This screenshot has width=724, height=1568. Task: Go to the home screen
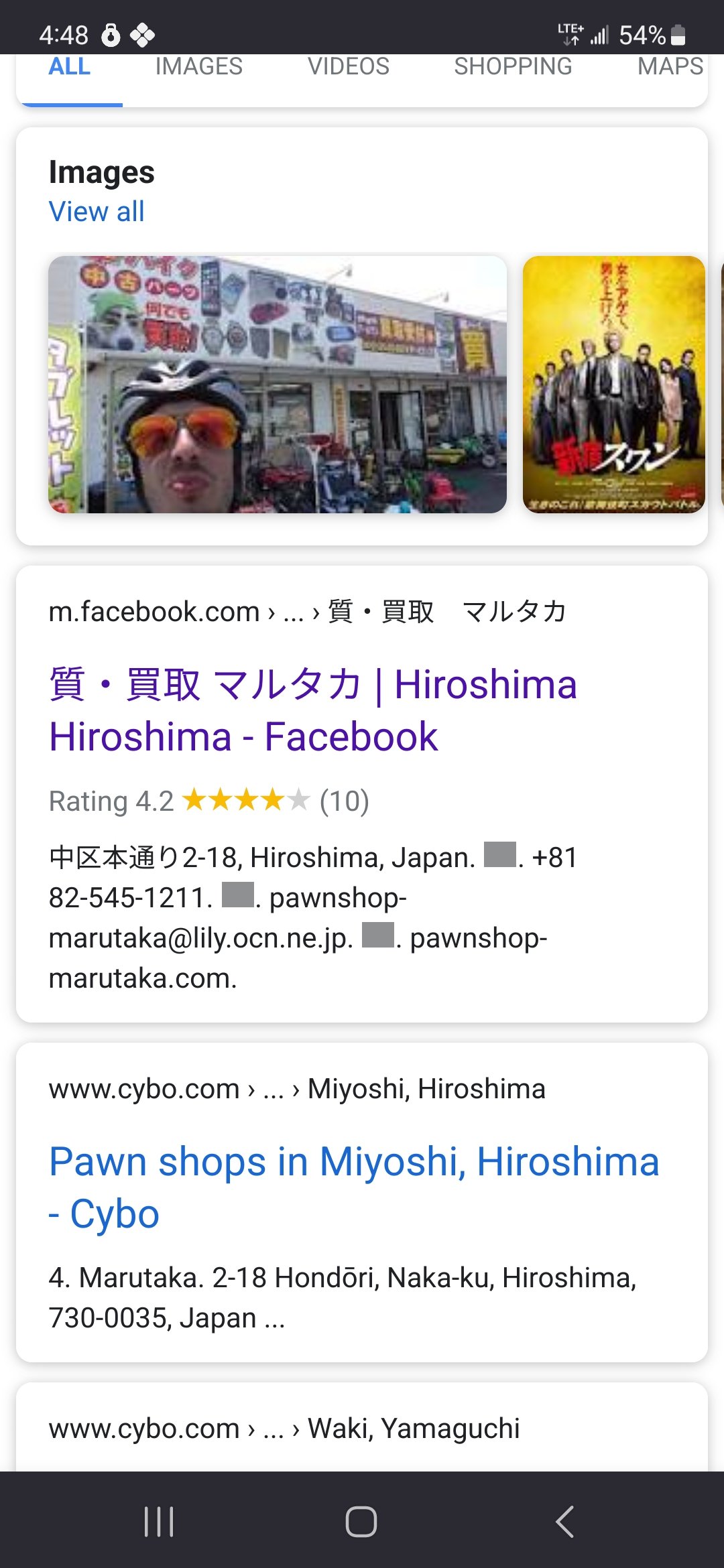tap(361, 1521)
